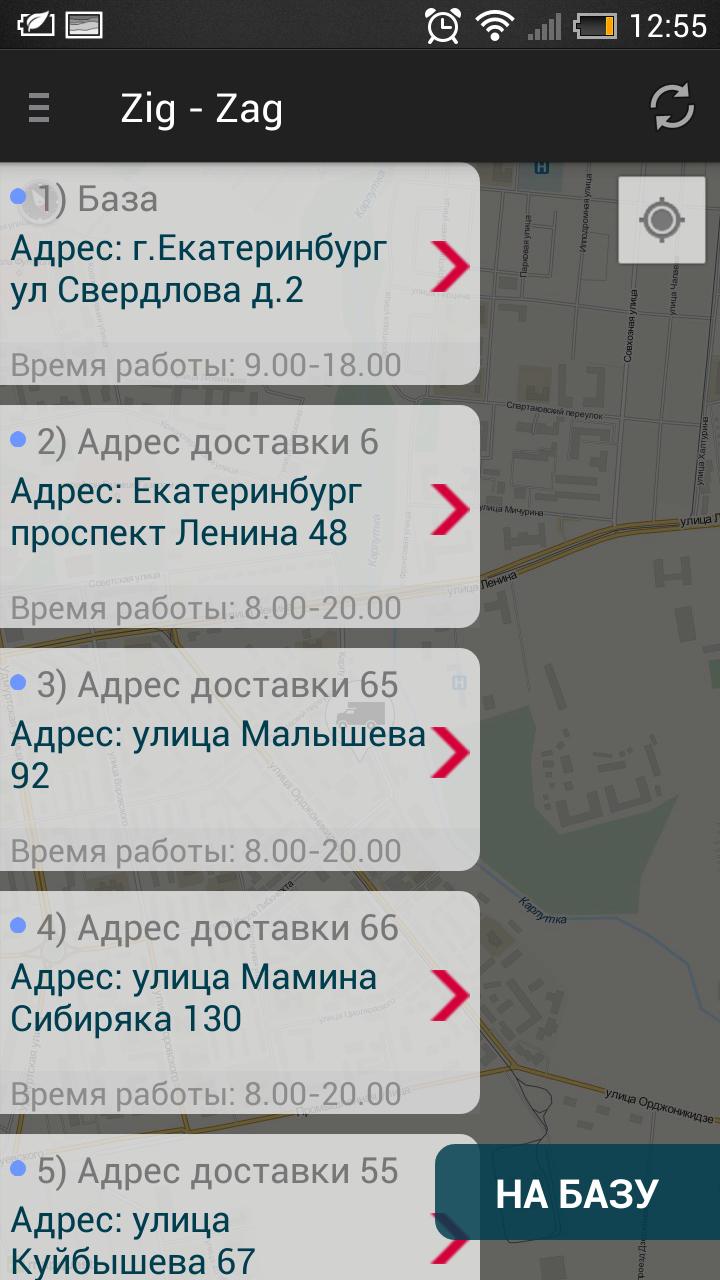The height and width of the screenshot is (1280, 720).
Task: Open delivery address 65 on улица Малышева 92
Action: (240, 758)
